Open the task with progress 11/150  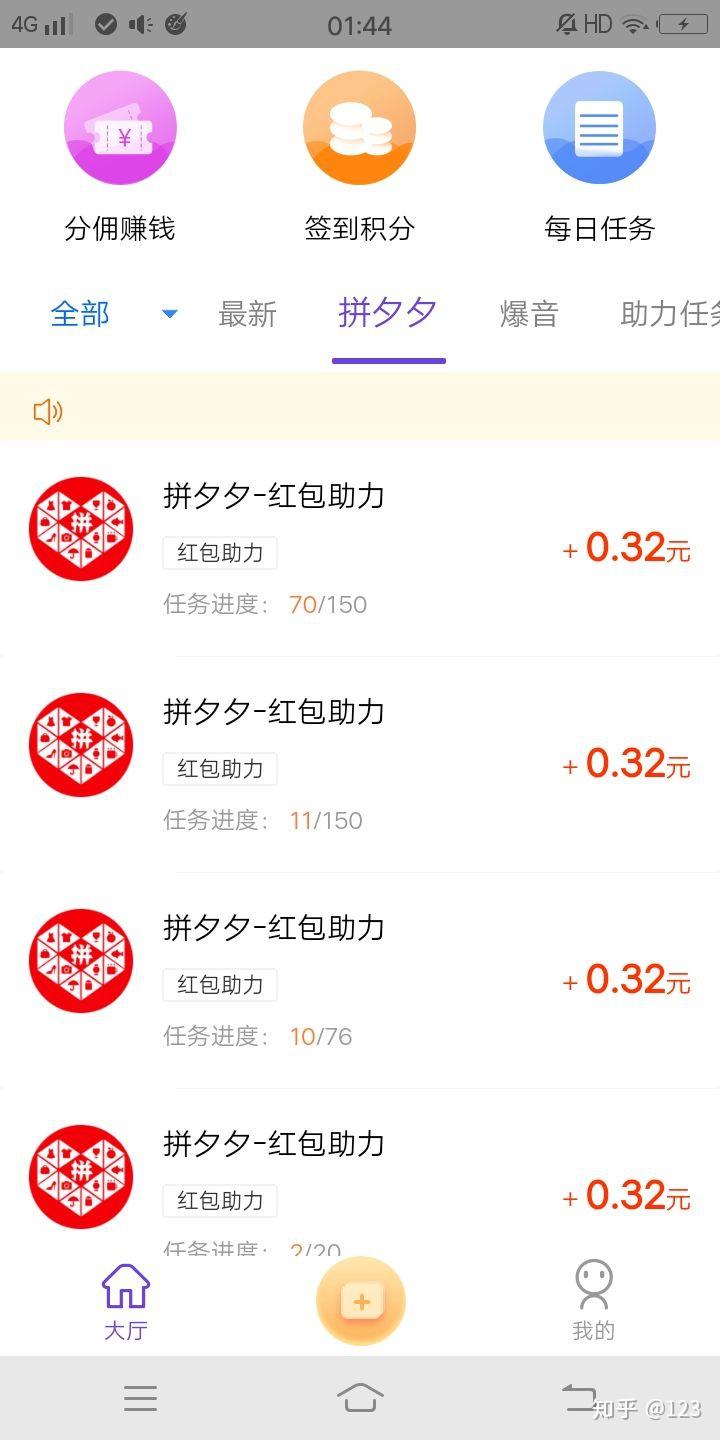pyautogui.click(x=360, y=765)
